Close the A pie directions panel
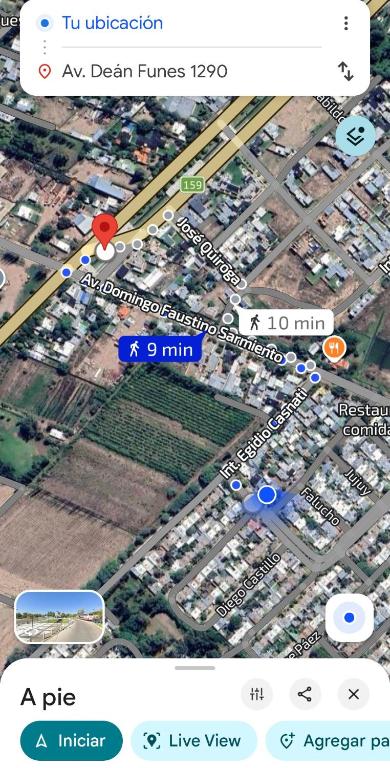The image size is (390, 768). (x=353, y=694)
